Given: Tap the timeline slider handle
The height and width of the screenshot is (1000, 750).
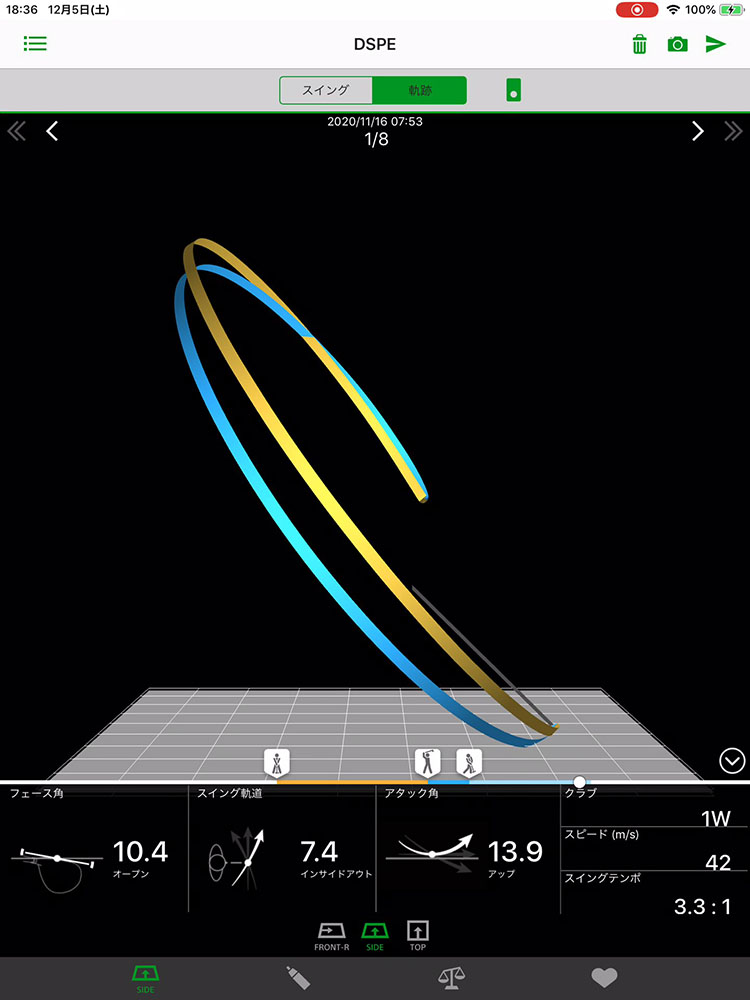Looking at the screenshot, I should point(580,782).
